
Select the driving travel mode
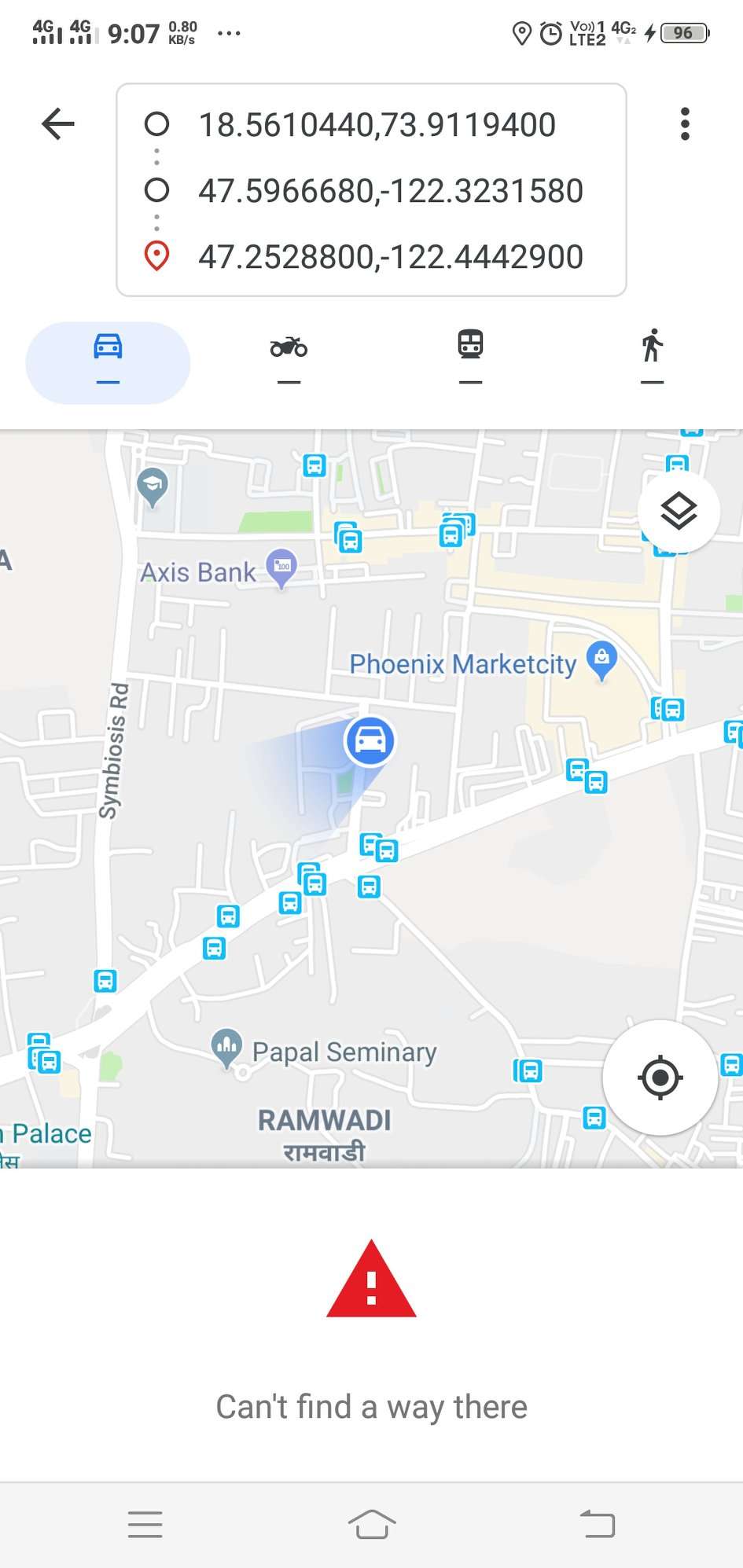coord(108,362)
